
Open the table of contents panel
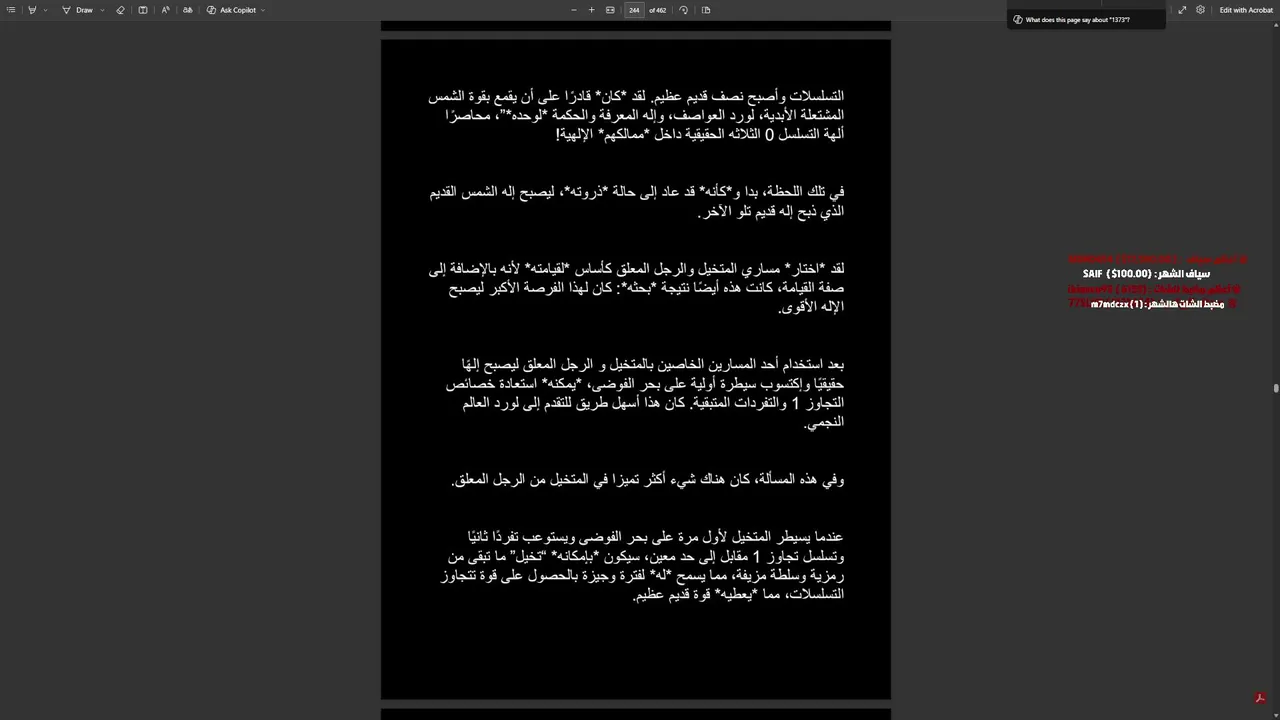[x=11, y=10]
